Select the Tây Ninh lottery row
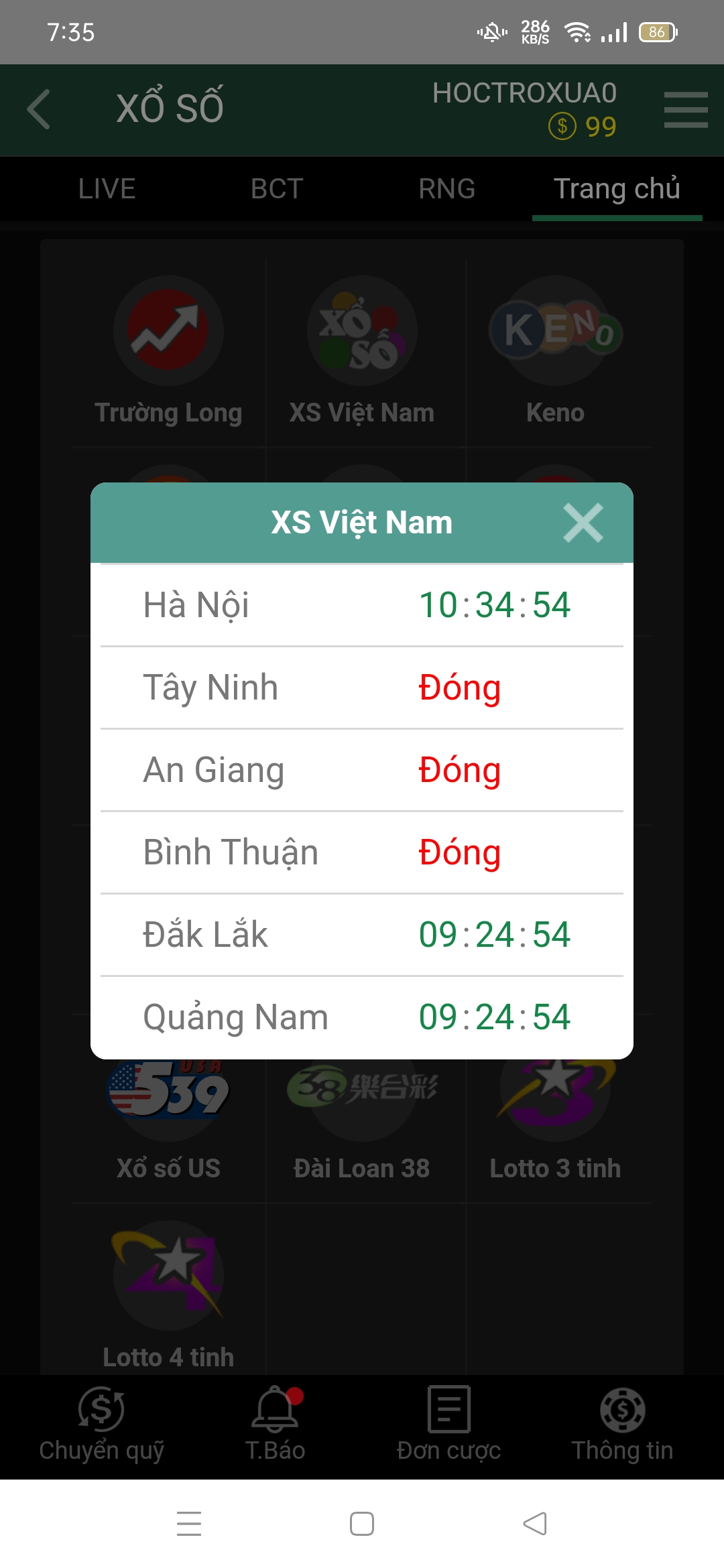The height and width of the screenshot is (1568, 724). (362, 688)
